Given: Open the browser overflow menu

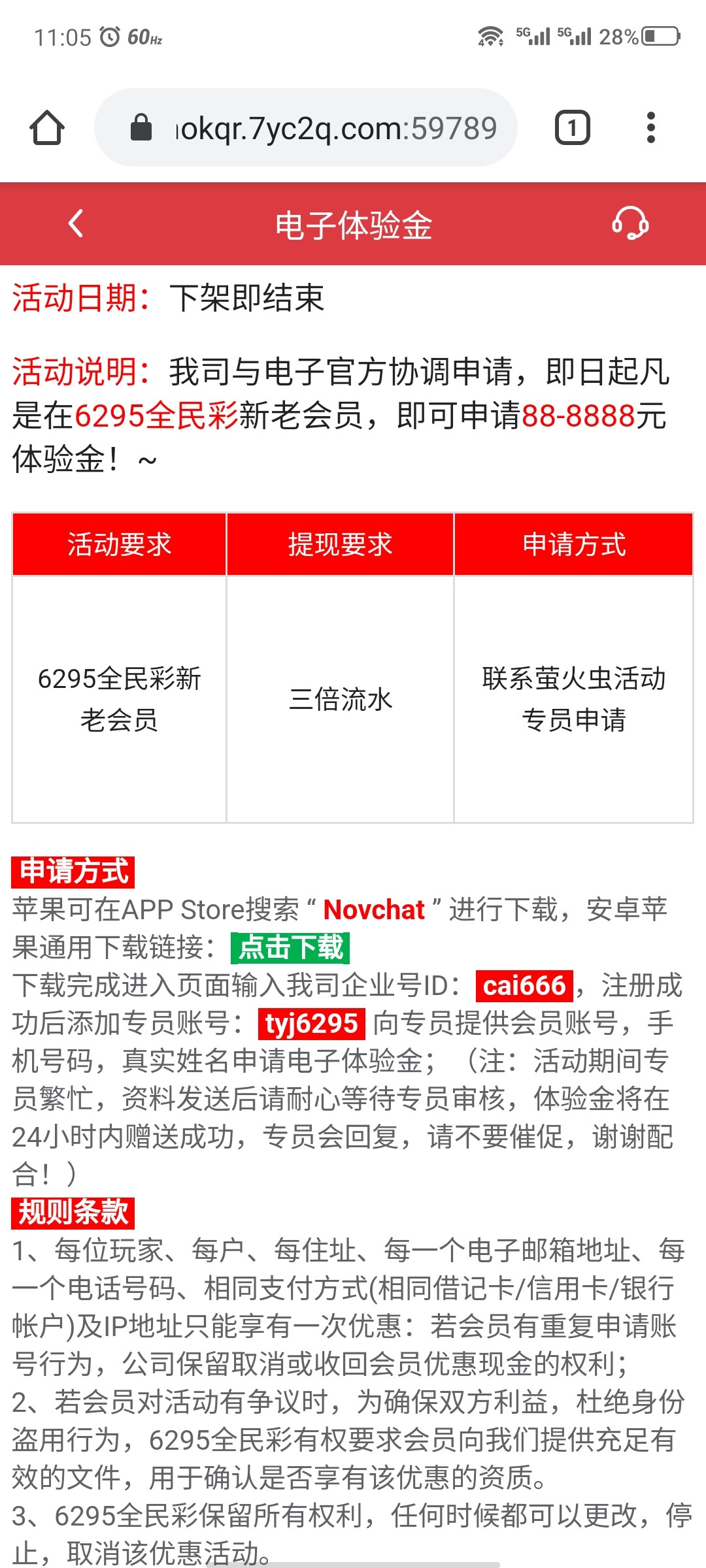Looking at the screenshot, I should tap(650, 127).
